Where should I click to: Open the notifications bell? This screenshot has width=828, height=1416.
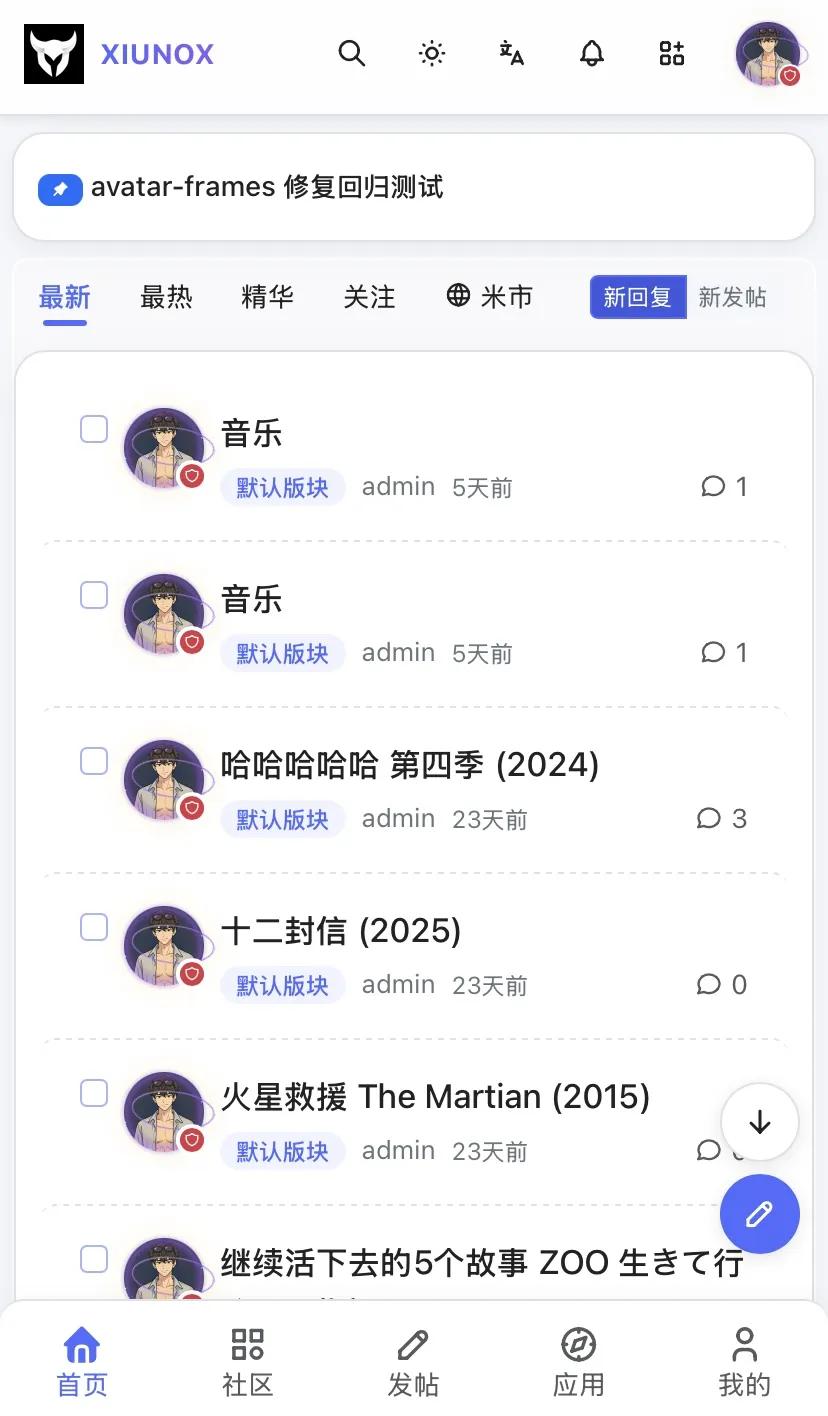point(592,53)
